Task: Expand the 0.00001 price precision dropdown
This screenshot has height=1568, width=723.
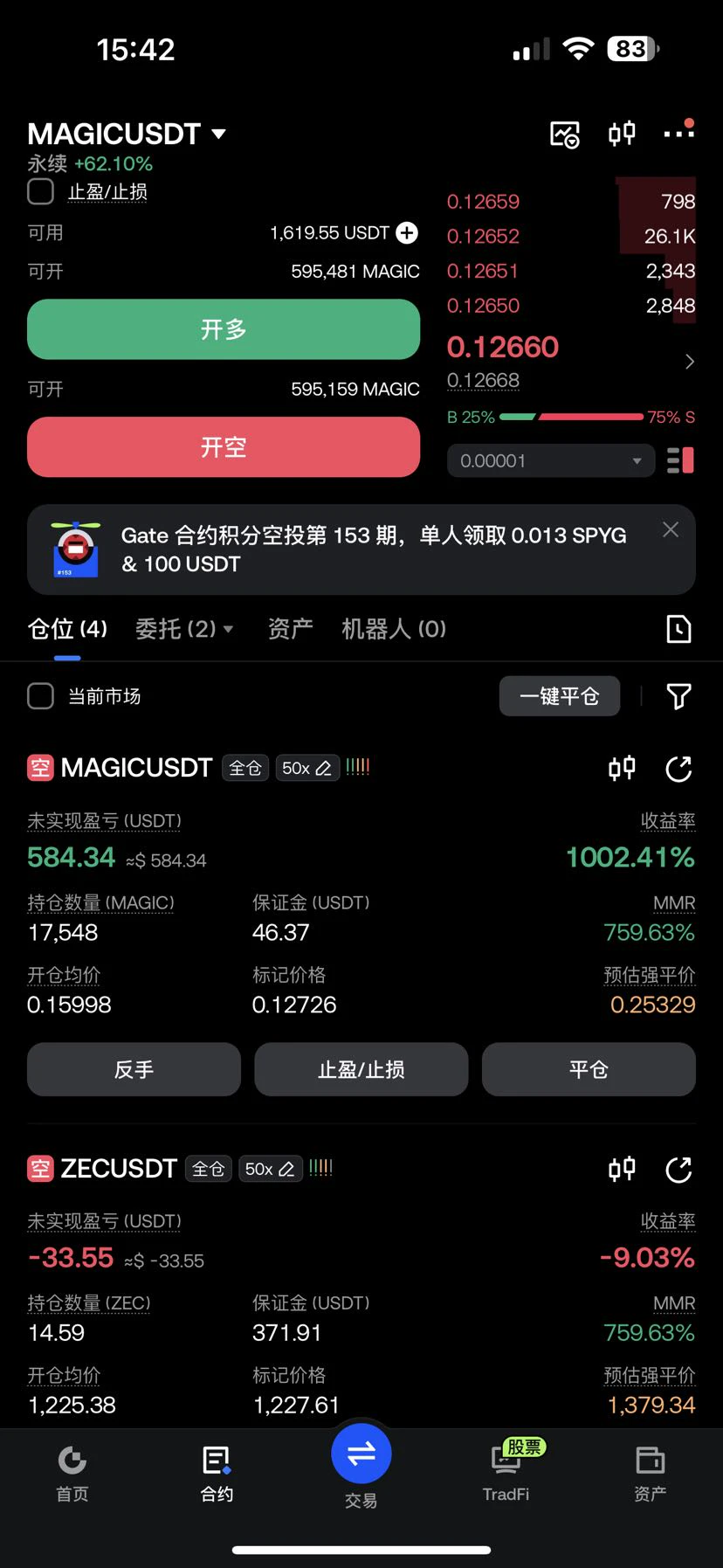Action: click(551, 460)
